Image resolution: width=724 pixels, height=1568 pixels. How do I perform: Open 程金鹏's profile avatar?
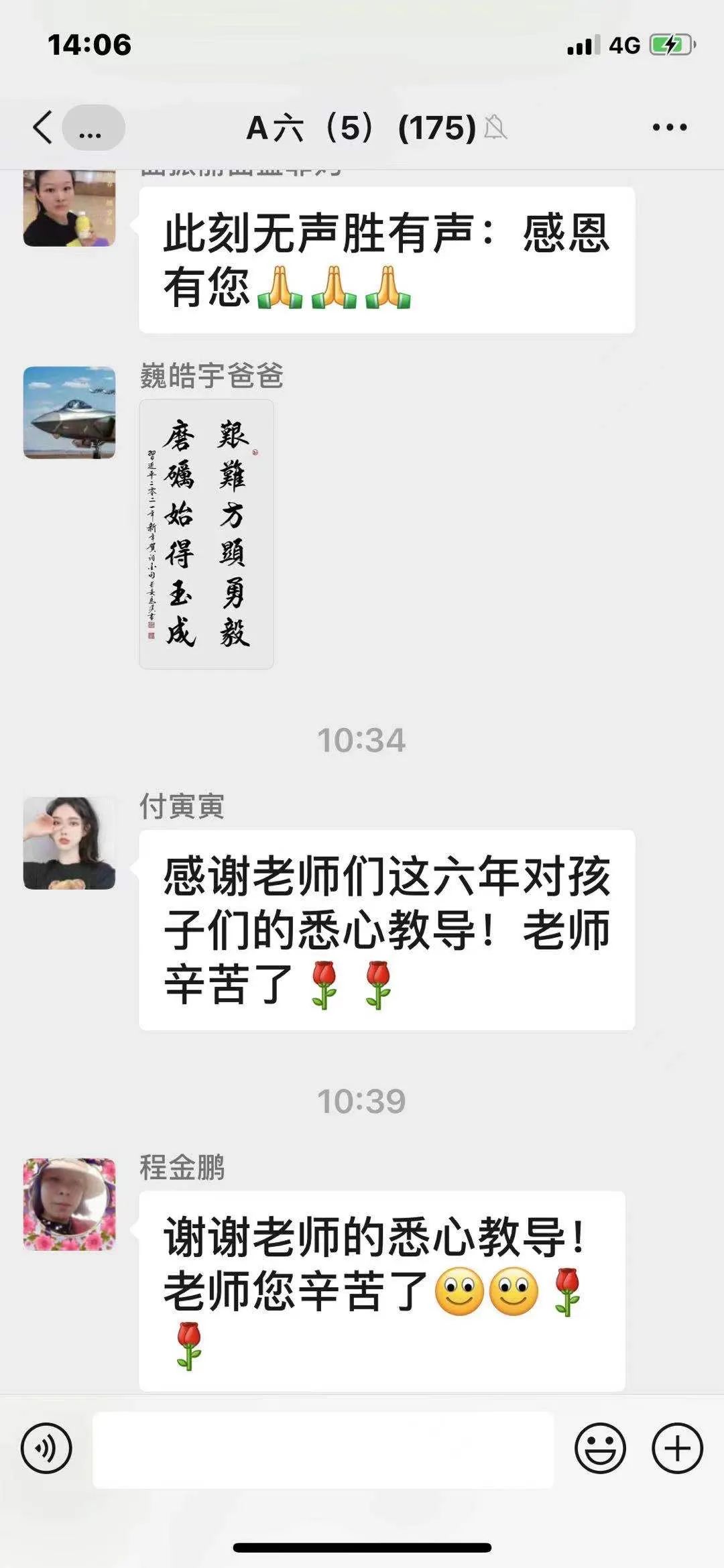point(69,1203)
